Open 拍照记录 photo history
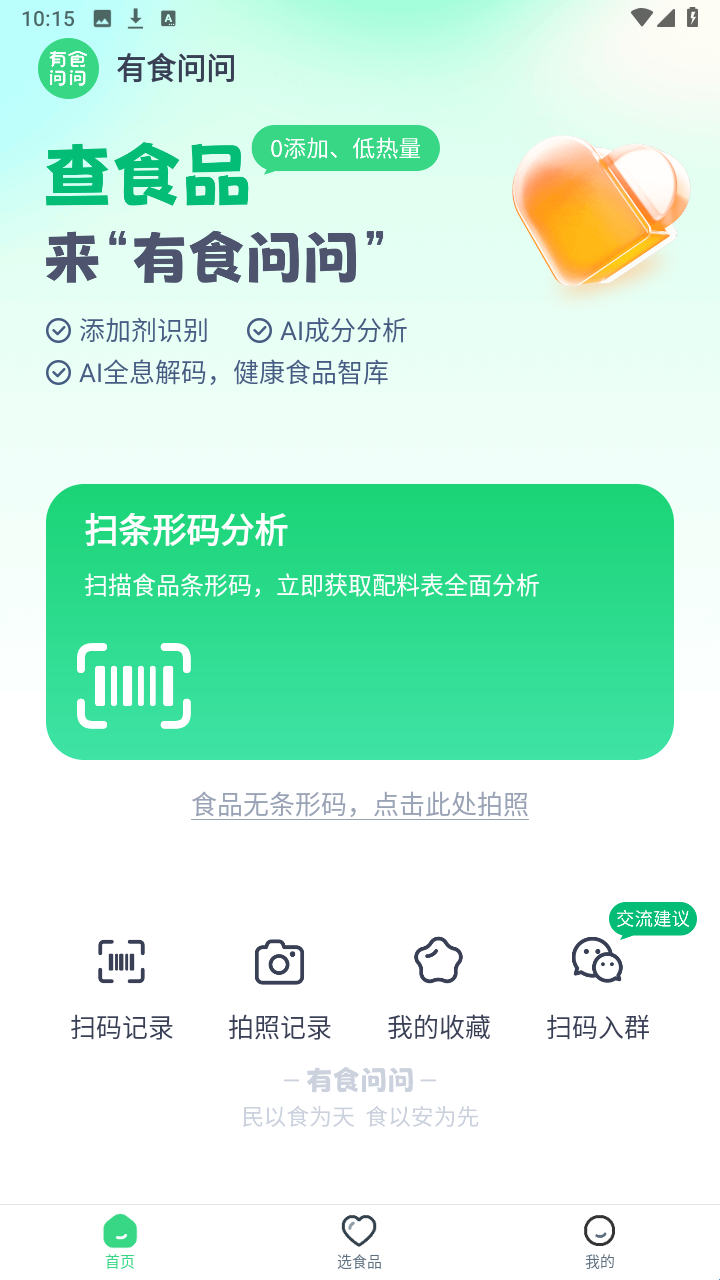Viewport: 720px width, 1280px height. (280, 987)
